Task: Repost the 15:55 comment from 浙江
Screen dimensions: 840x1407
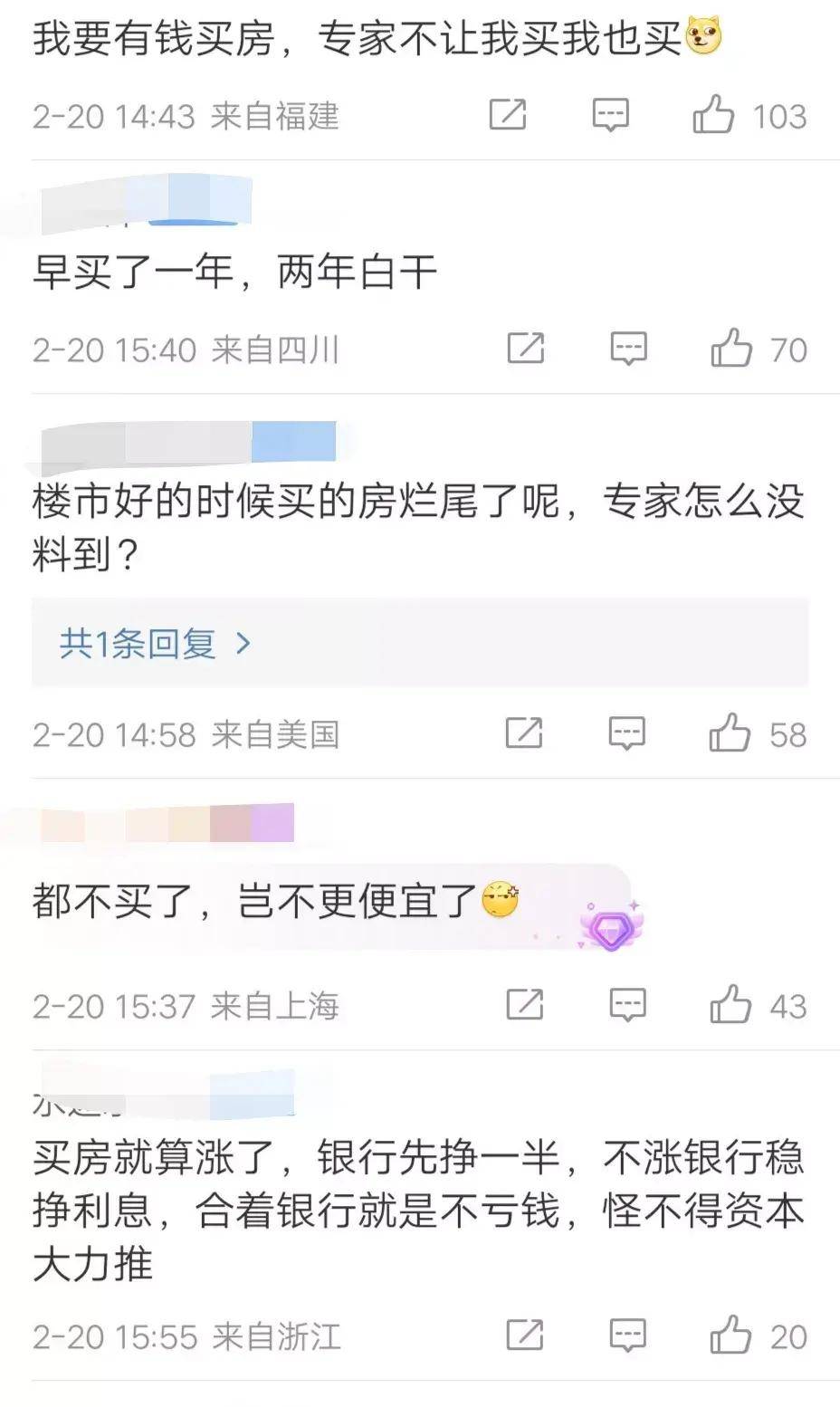Action: pos(524,1335)
